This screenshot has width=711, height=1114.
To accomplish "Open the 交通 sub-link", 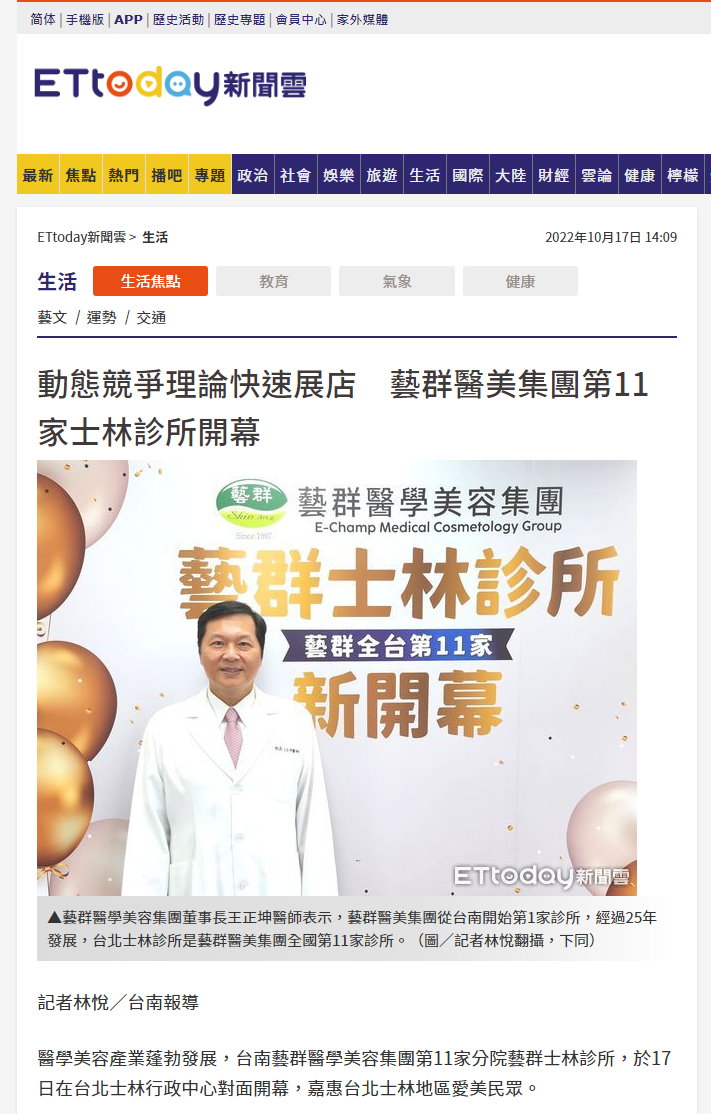I will [151, 317].
